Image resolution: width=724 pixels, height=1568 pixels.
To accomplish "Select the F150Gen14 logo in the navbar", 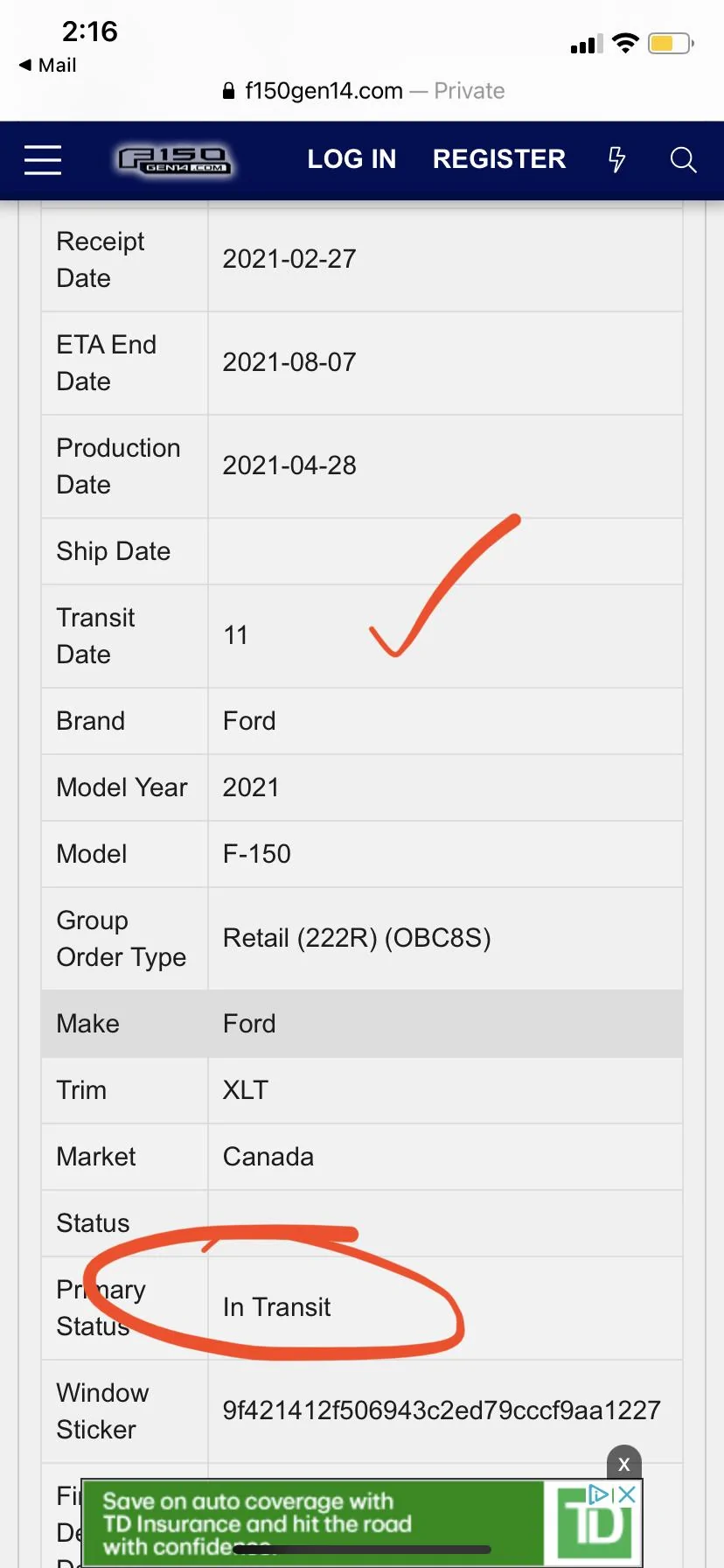I will (173, 160).
